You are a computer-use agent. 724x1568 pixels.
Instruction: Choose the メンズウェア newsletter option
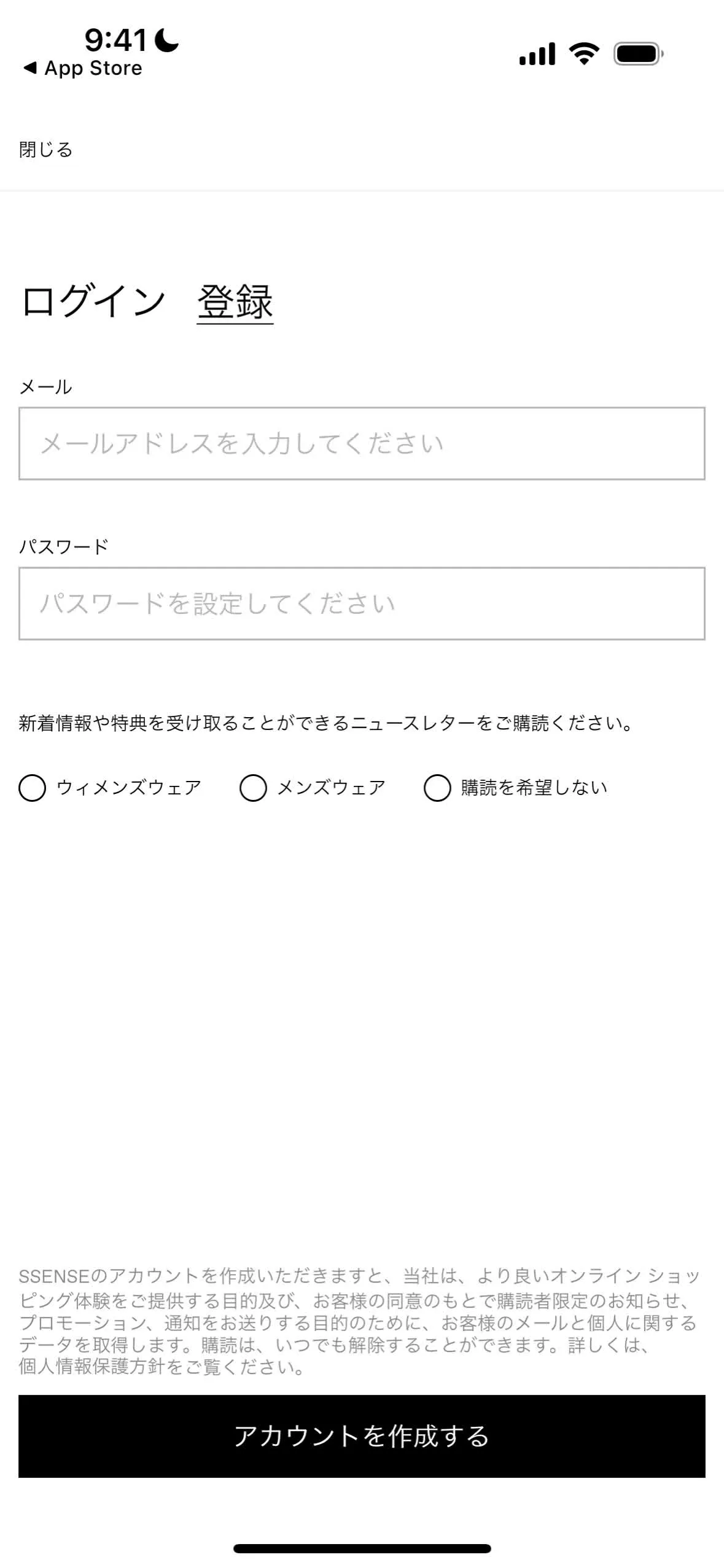tap(253, 788)
